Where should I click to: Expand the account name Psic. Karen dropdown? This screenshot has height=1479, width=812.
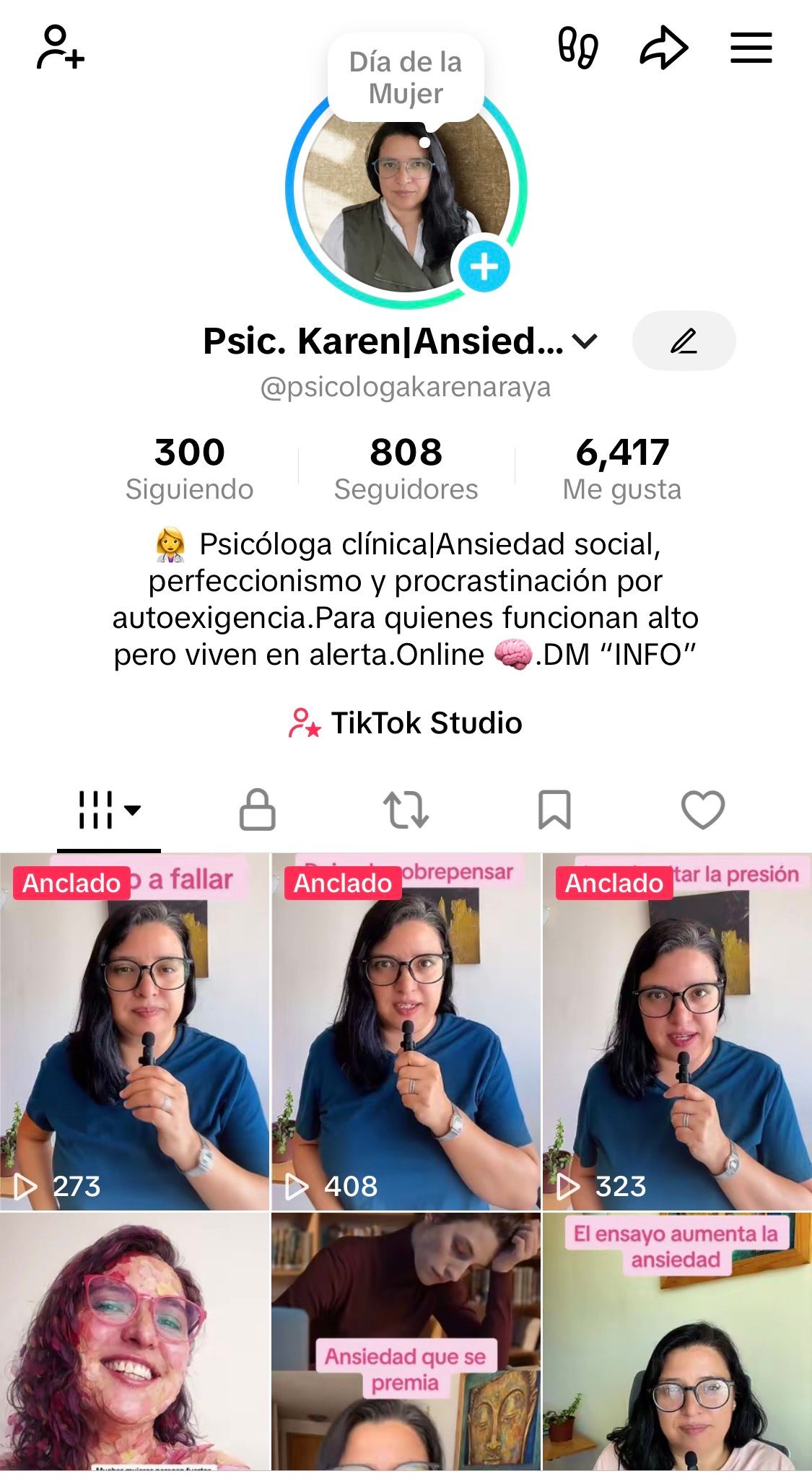585,340
